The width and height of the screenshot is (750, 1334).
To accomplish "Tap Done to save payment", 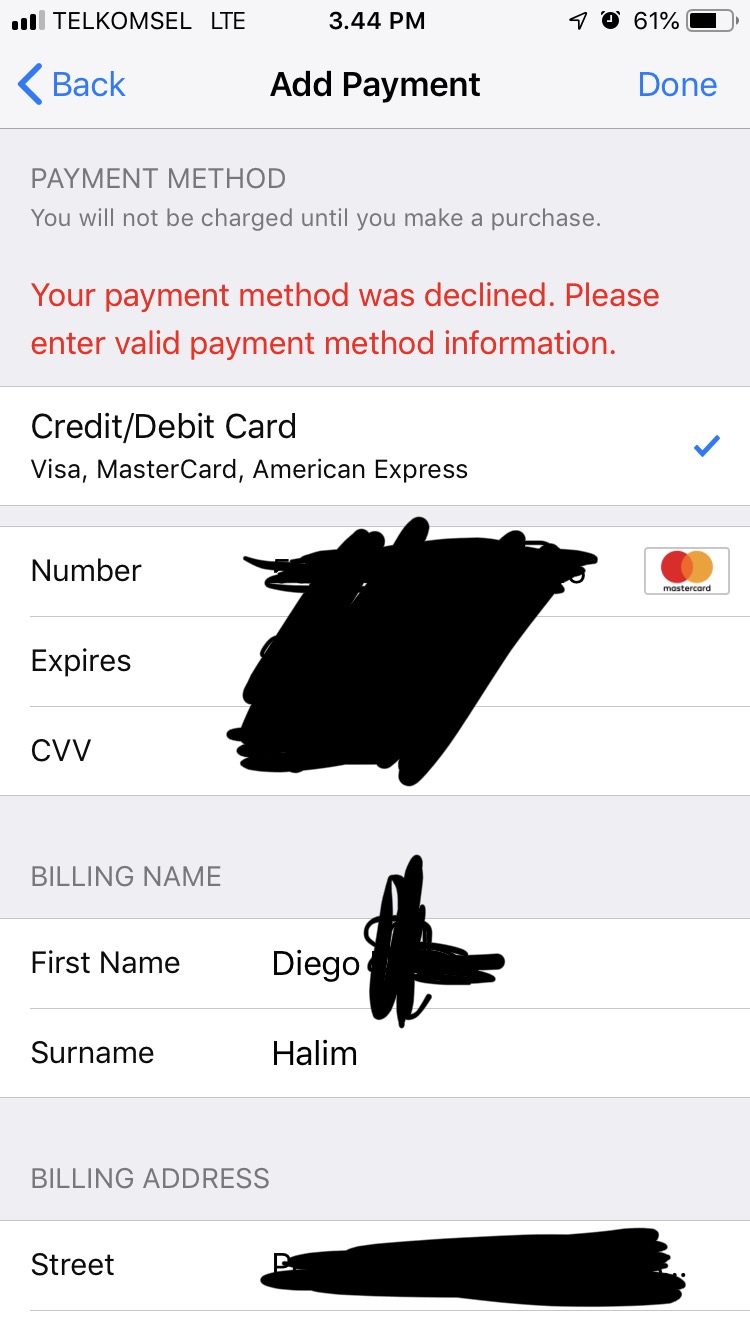I will [x=677, y=85].
